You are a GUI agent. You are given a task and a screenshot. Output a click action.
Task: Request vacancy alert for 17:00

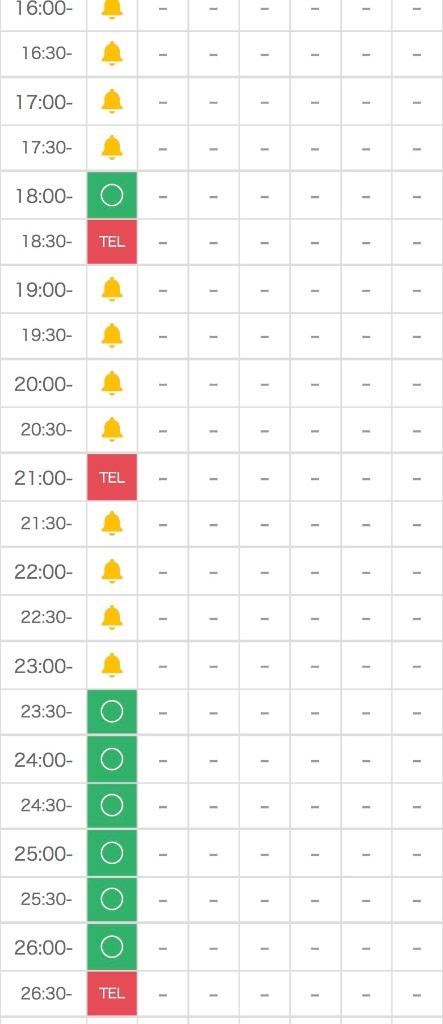[112, 101]
